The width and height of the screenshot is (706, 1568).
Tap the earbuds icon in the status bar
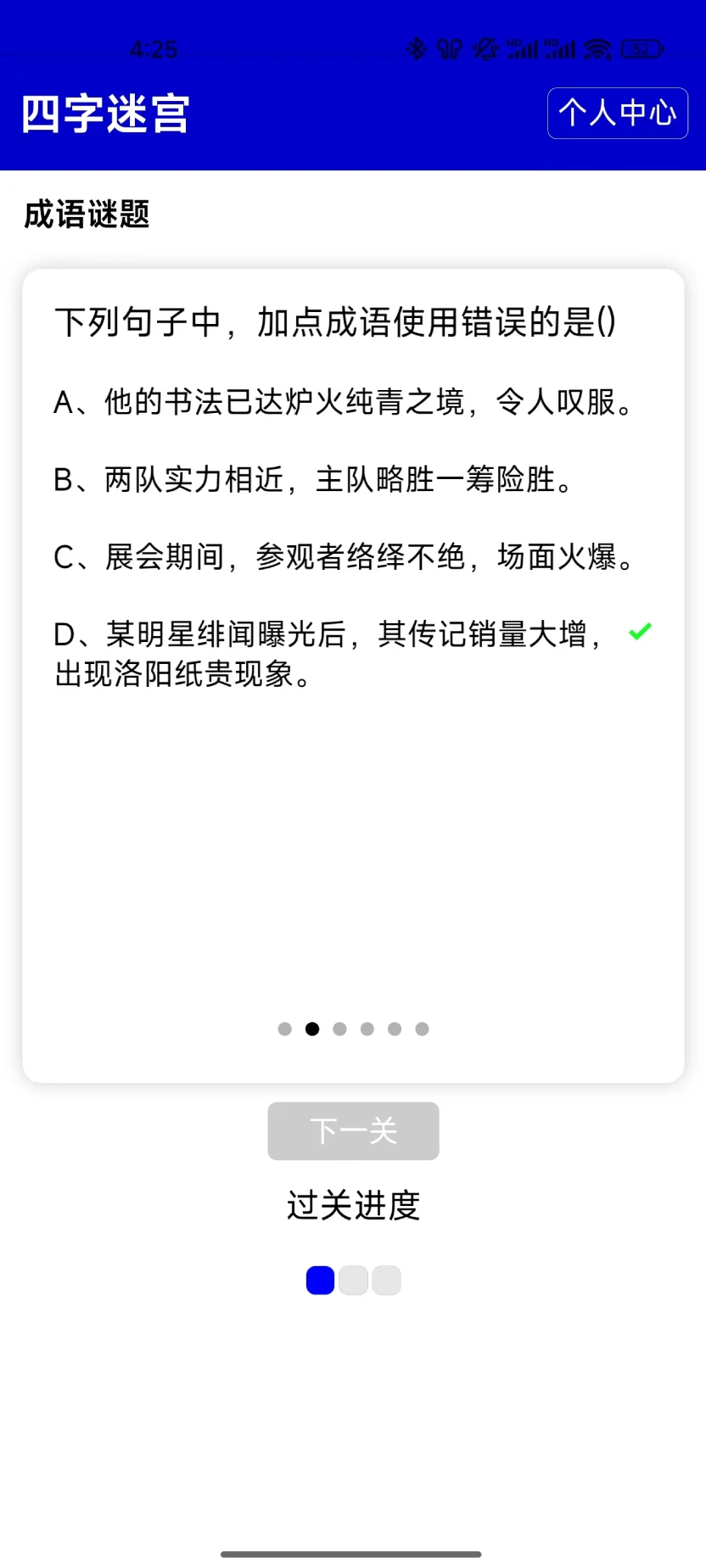click(450, 49)
